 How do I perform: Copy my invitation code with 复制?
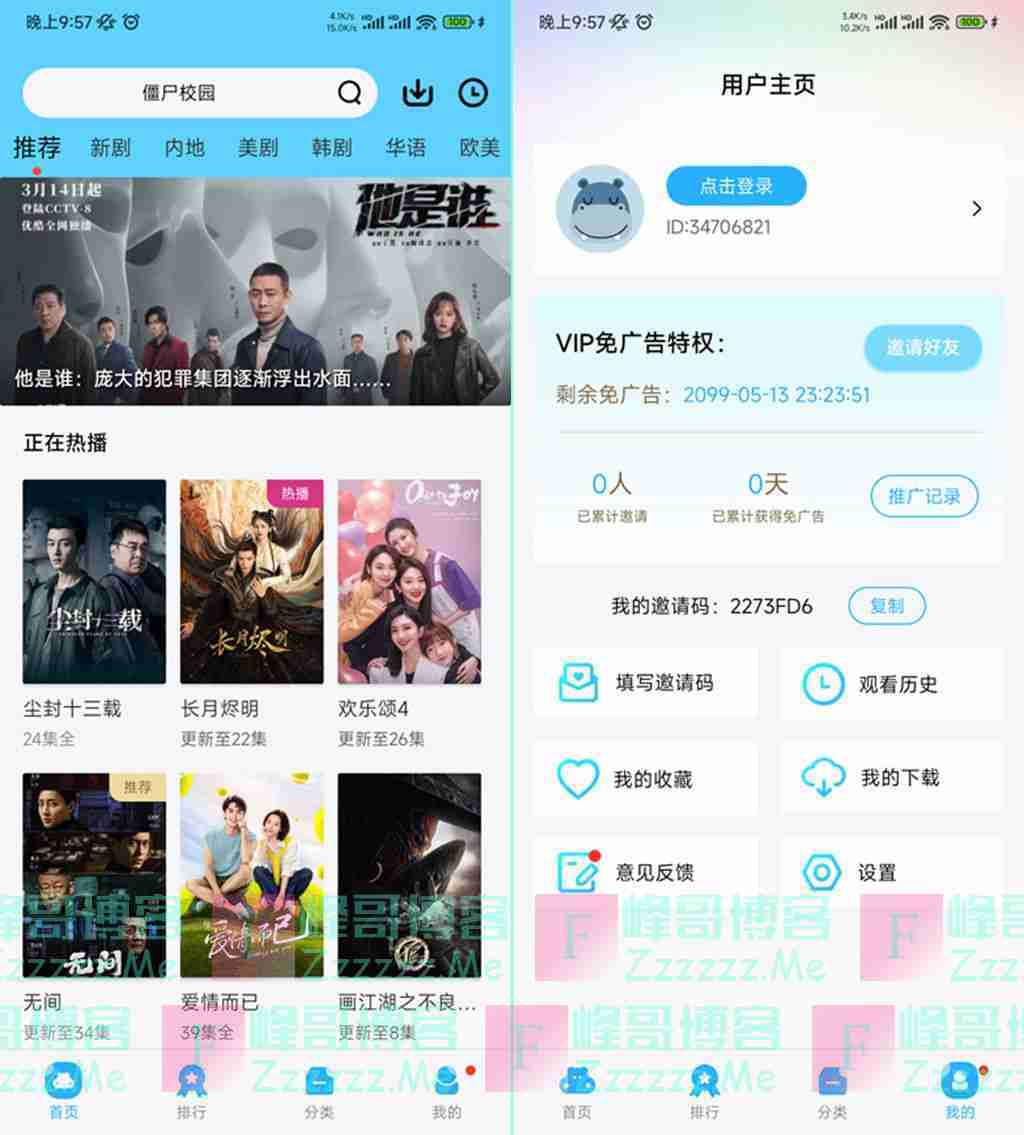(886, 605)
